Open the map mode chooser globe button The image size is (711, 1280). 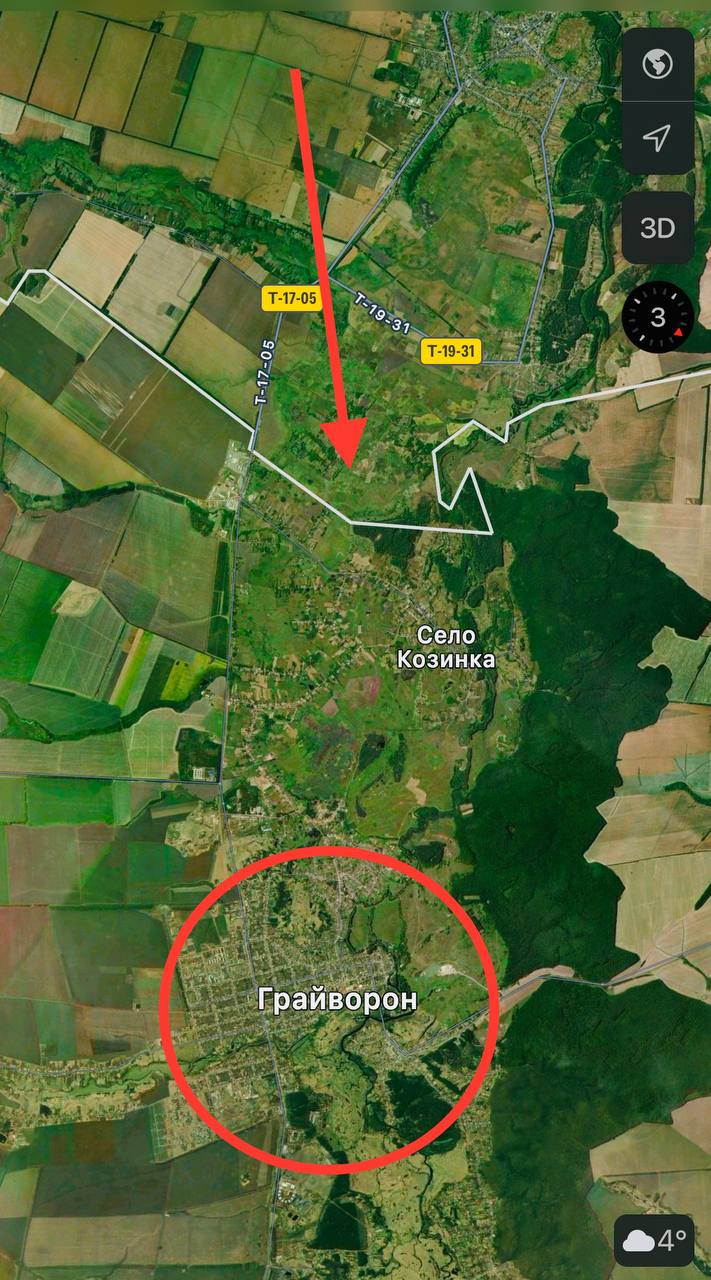(x=657, y=65)
